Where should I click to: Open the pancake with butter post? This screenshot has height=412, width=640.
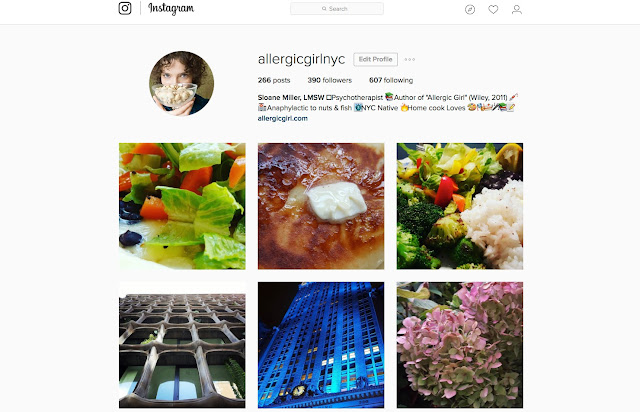pos(320,206)
